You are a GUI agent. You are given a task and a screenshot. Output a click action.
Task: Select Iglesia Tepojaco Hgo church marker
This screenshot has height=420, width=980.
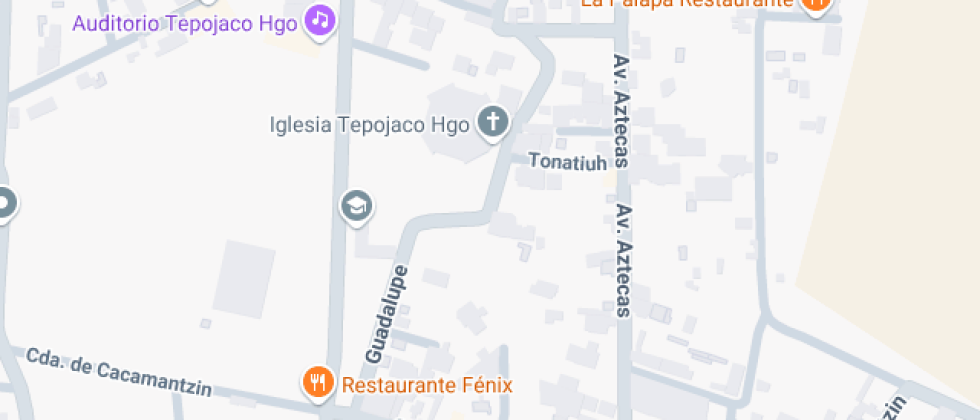[x=492, y=124]
